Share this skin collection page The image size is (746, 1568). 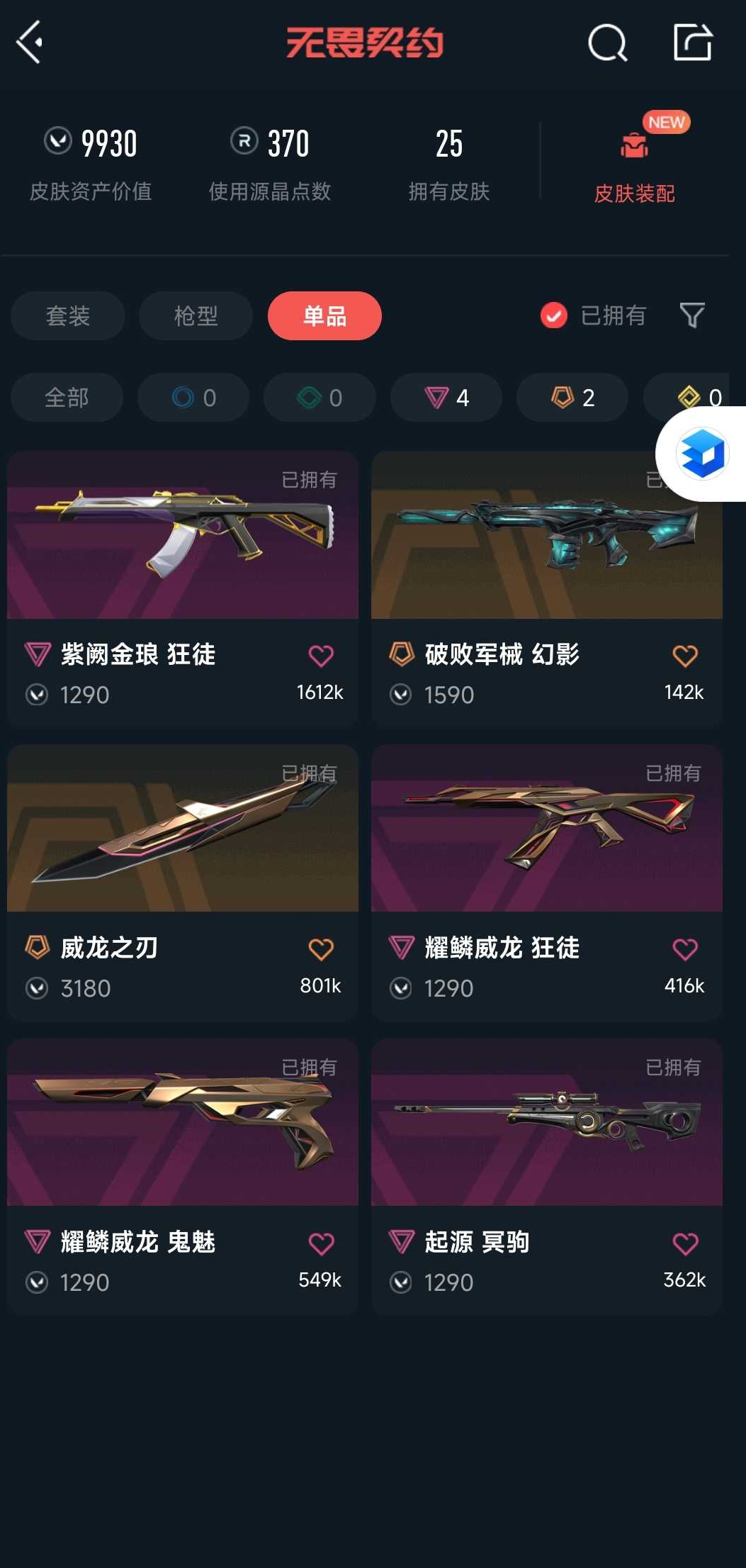click(692, 43)
